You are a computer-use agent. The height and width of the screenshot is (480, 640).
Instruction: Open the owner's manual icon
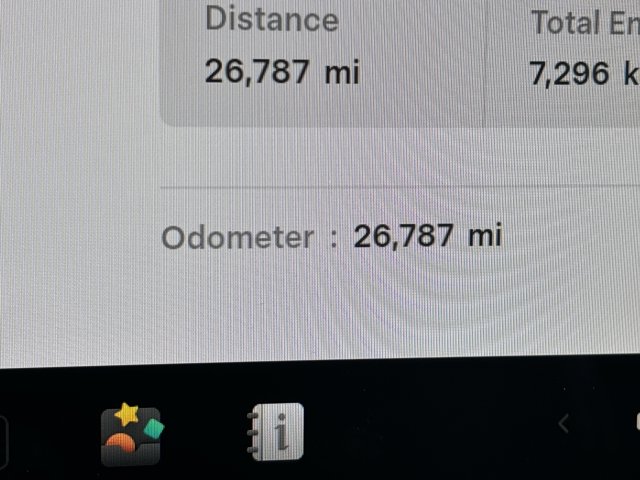pyautogui.click(x=275, y=432)
